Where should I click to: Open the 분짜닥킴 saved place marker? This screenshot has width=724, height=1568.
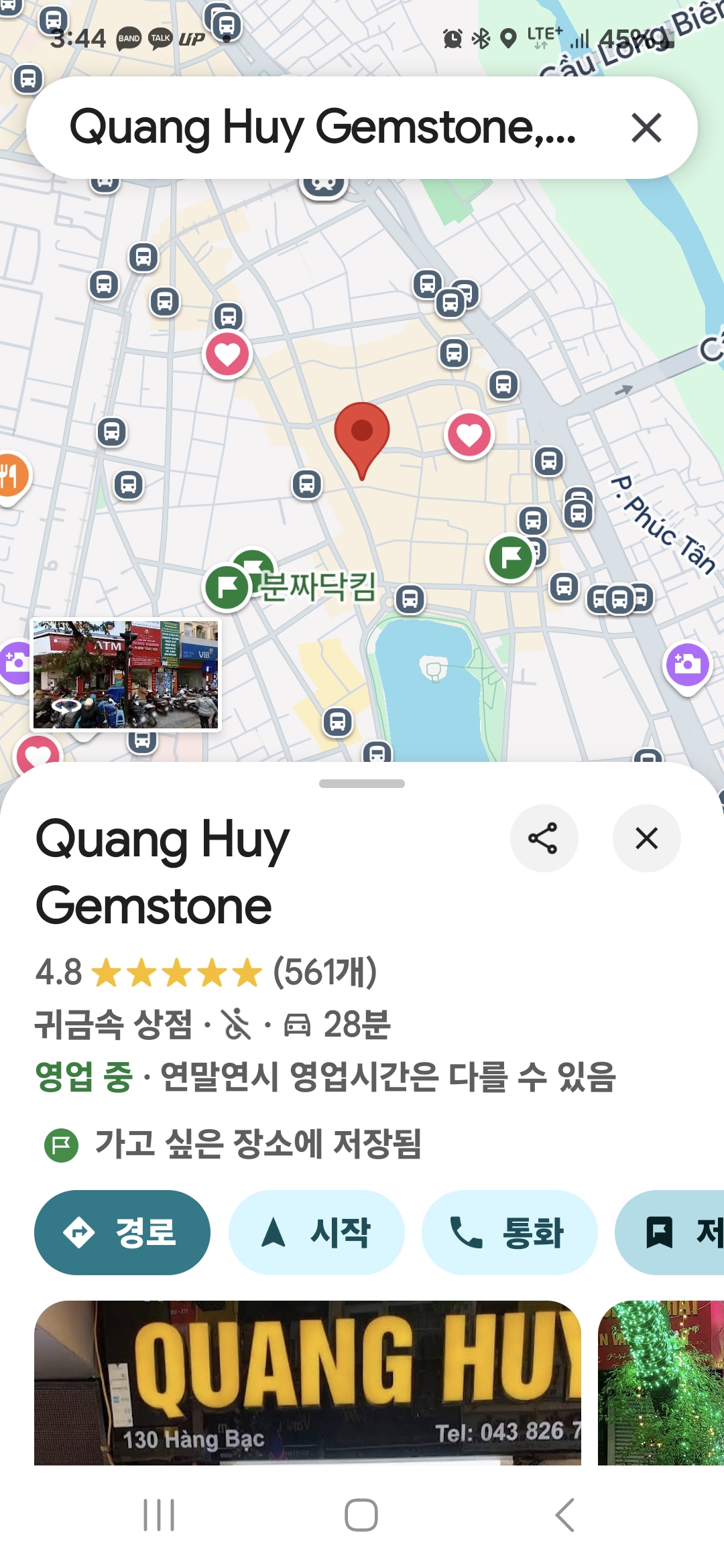(x=227, y=588)
